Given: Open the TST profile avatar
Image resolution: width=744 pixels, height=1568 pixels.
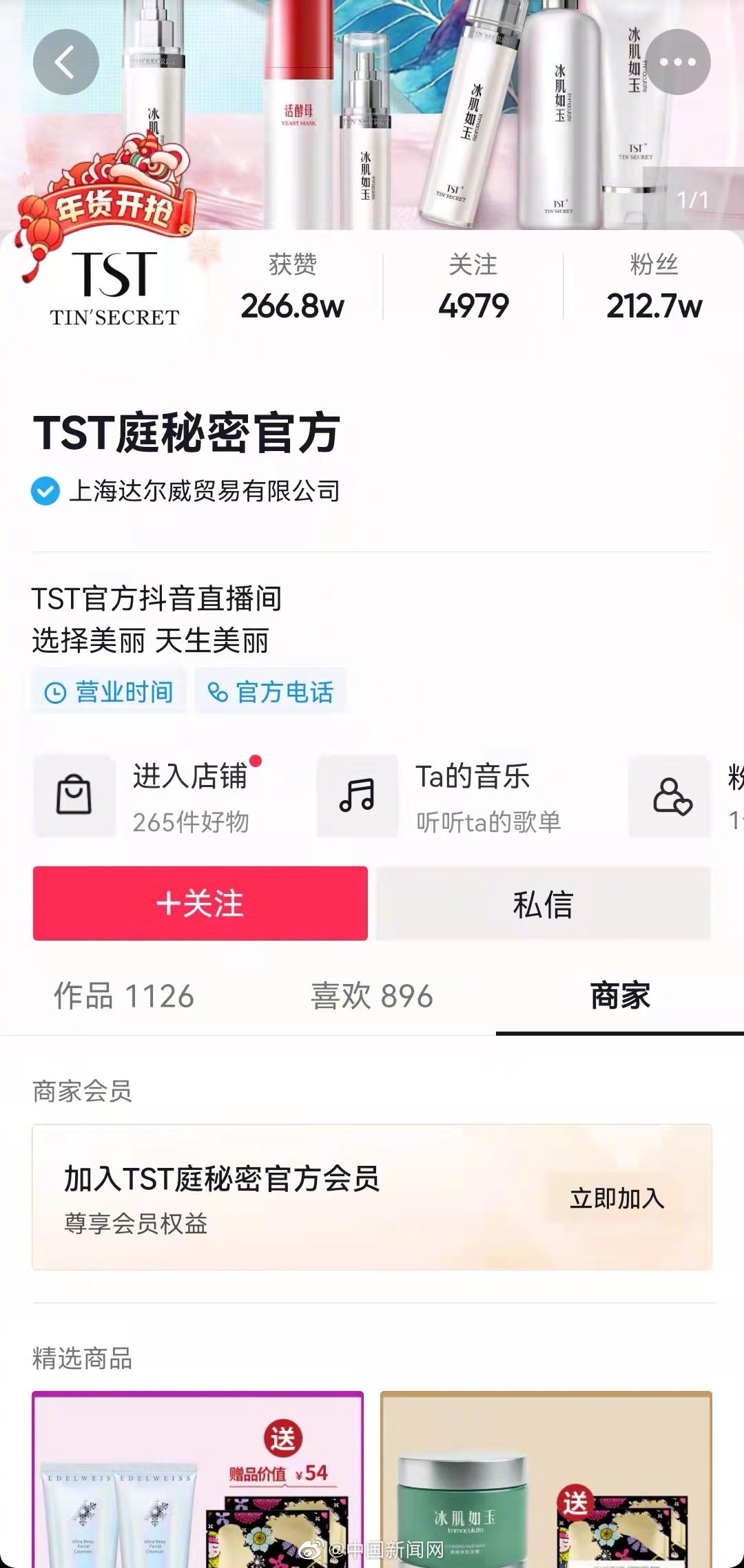Looking at the screenshot, I should click(114, 288).
